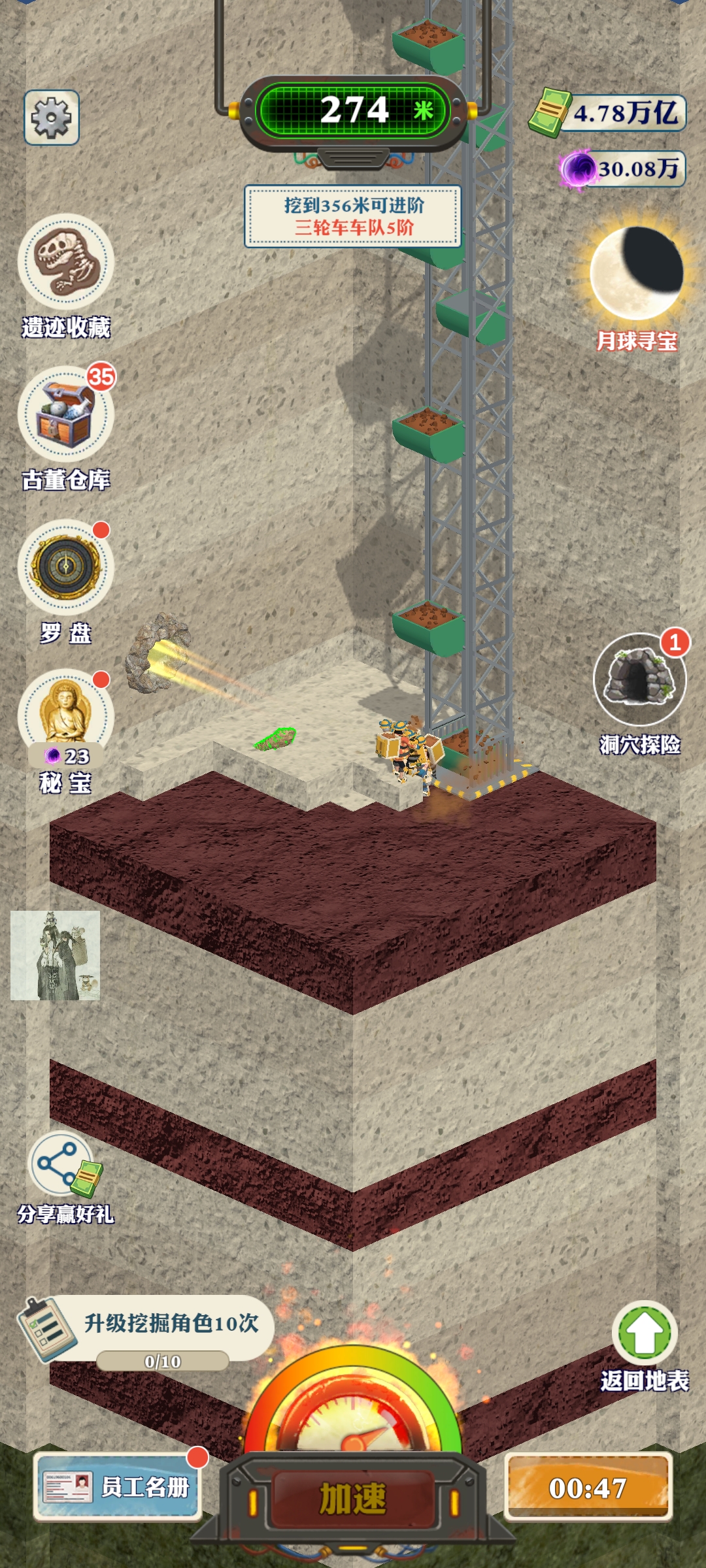
Task: Open 秘宝 secret treasure
Action: (66, 715)
